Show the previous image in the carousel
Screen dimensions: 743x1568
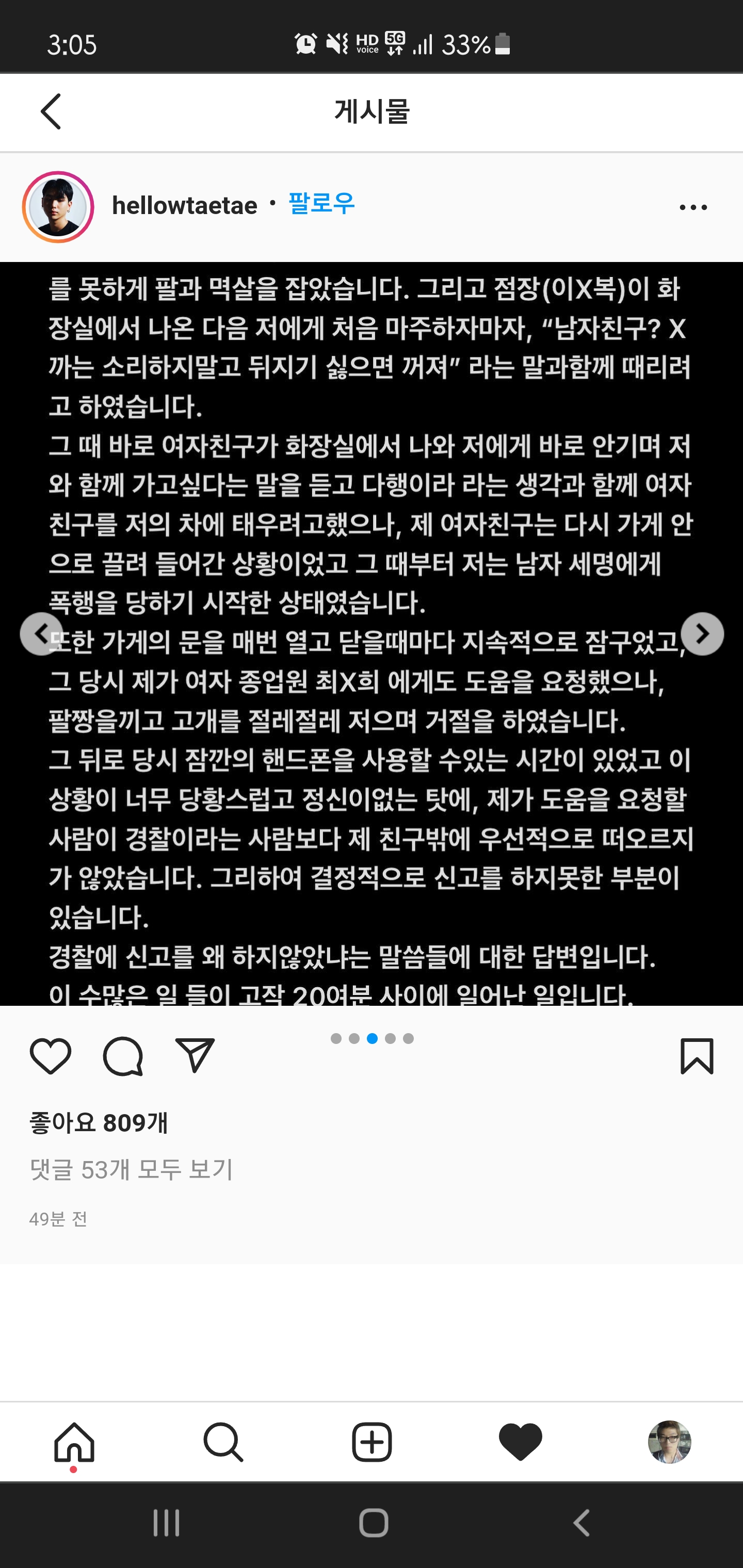(x=41, y=634)
